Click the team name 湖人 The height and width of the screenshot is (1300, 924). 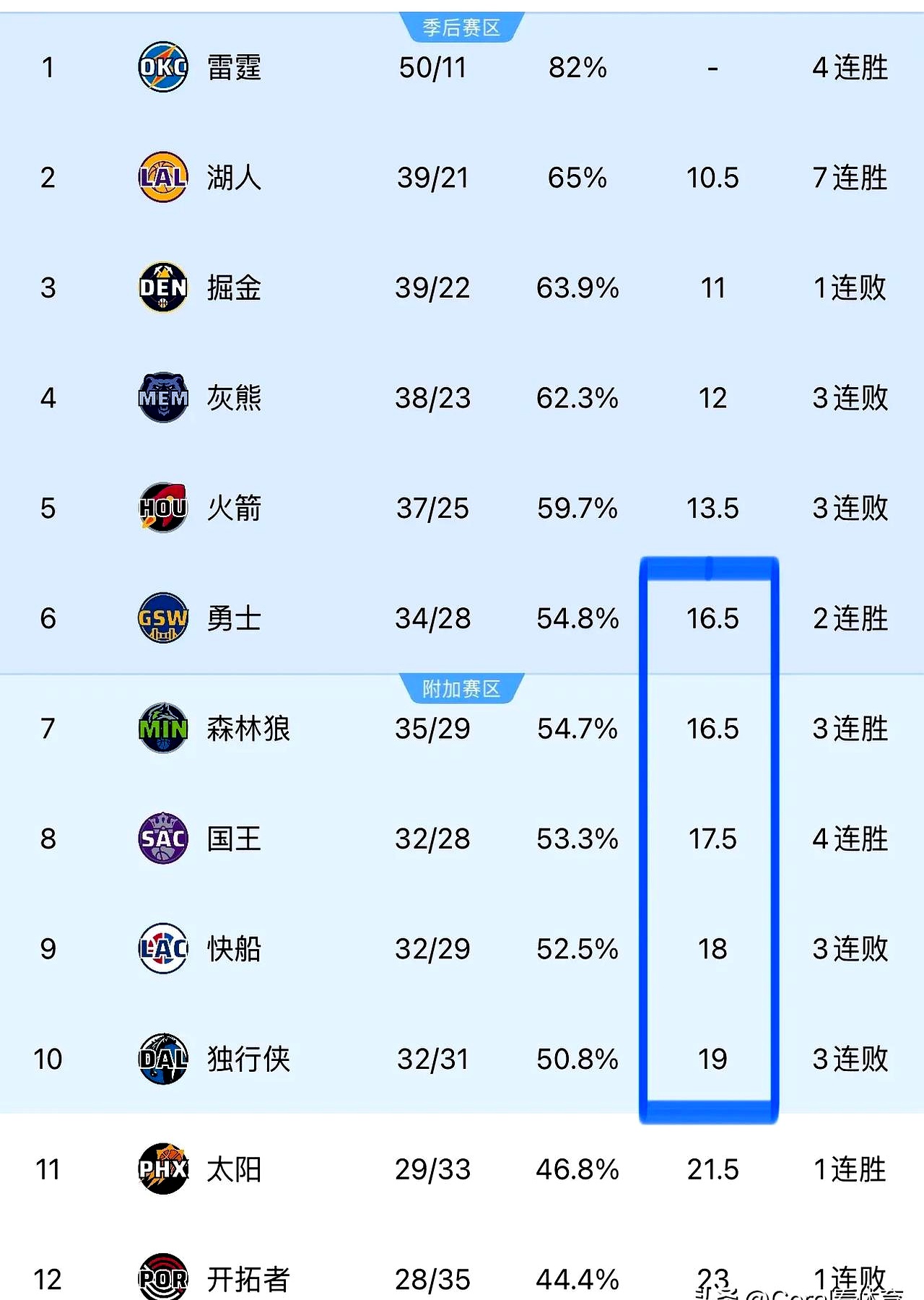[x=232, y=178]
